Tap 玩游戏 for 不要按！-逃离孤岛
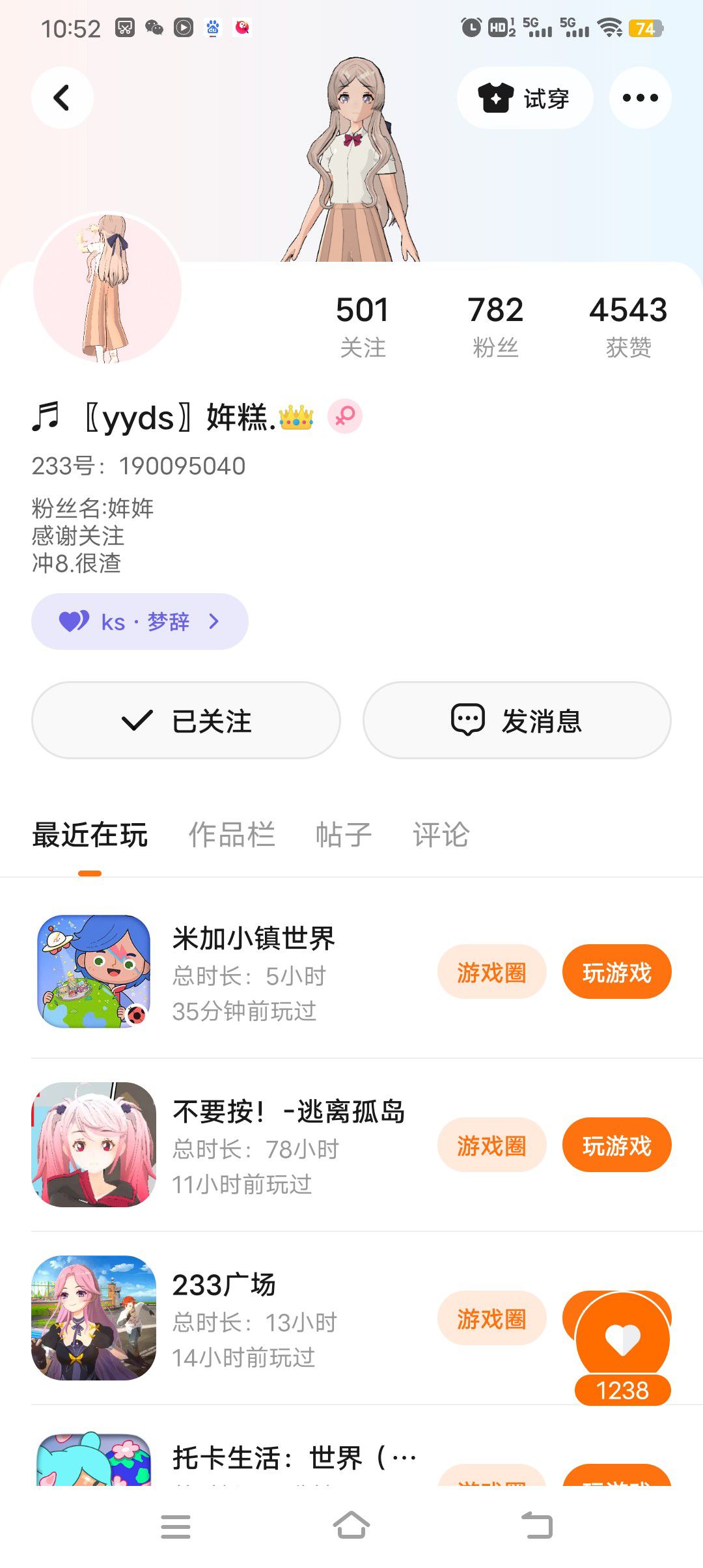 coord(616,1145)
